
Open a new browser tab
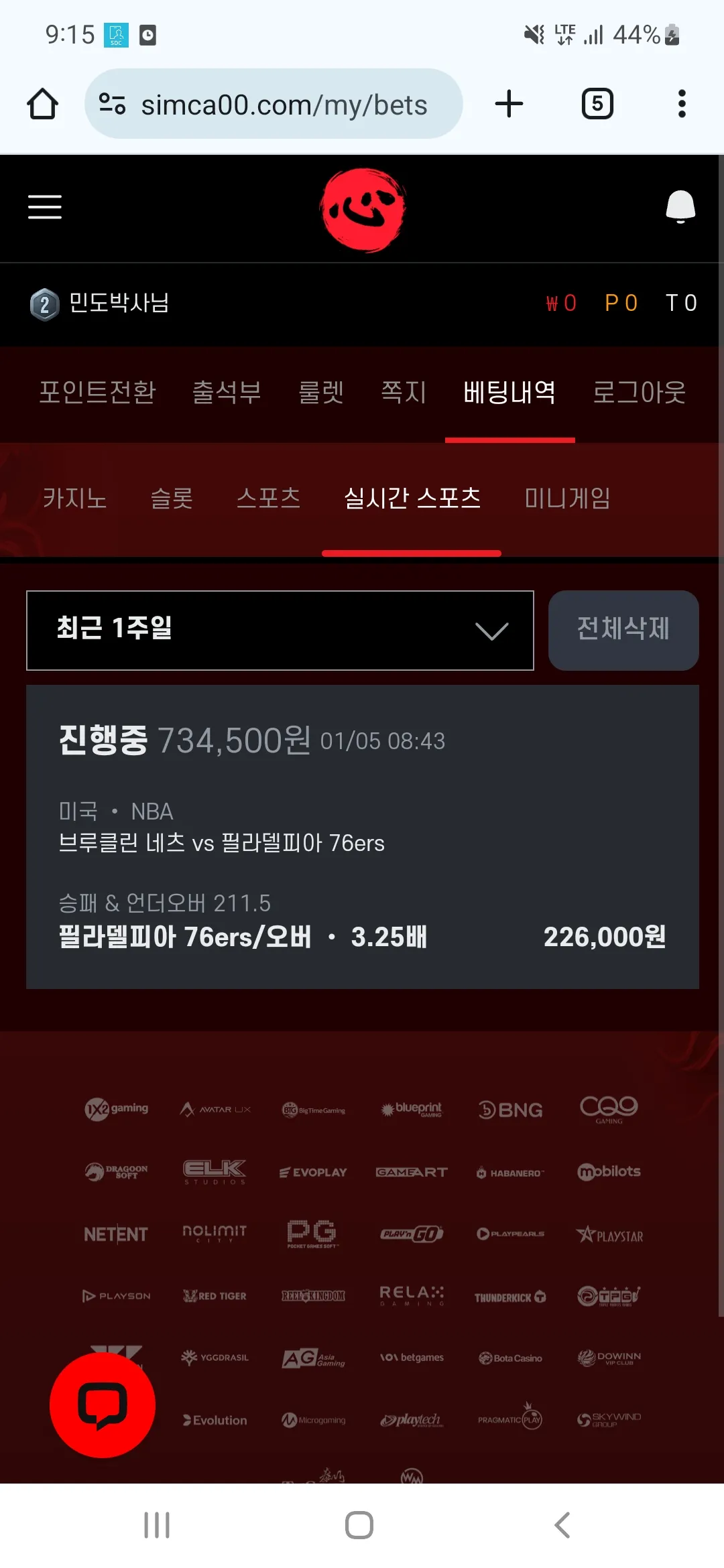tap(509, 104)
